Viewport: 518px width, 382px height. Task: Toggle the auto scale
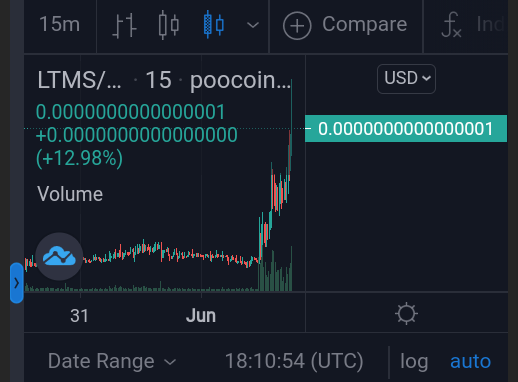(x=470, y=361)
